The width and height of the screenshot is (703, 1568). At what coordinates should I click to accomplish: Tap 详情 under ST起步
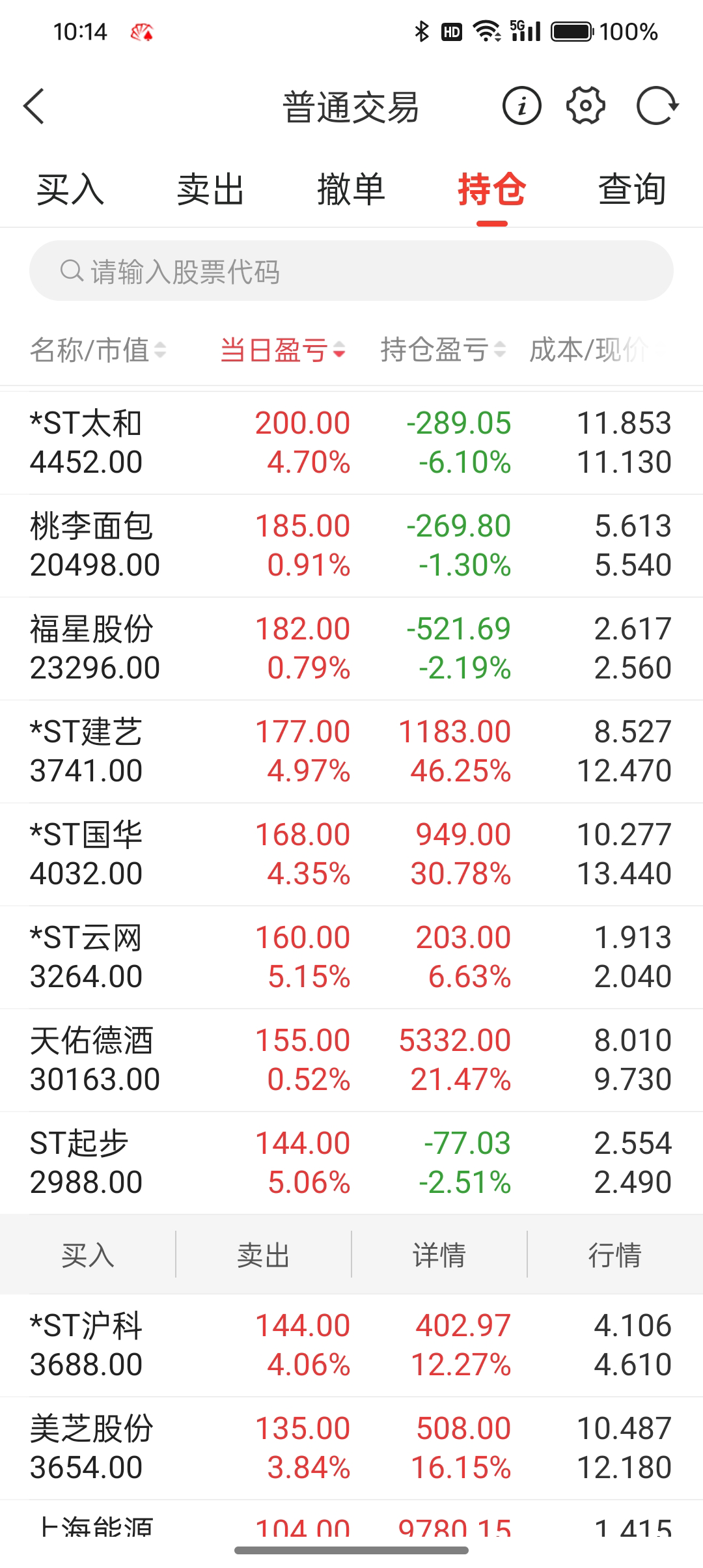439,1255
